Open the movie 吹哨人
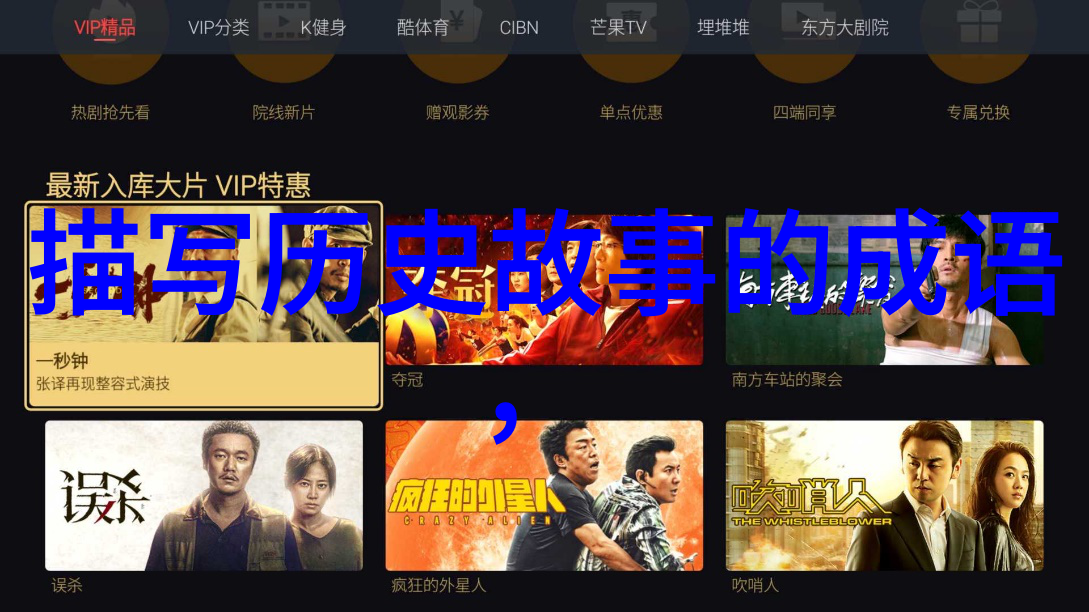Image resolution: width=1089 pixels, height=612 pixels. click(x=884, y=496)
